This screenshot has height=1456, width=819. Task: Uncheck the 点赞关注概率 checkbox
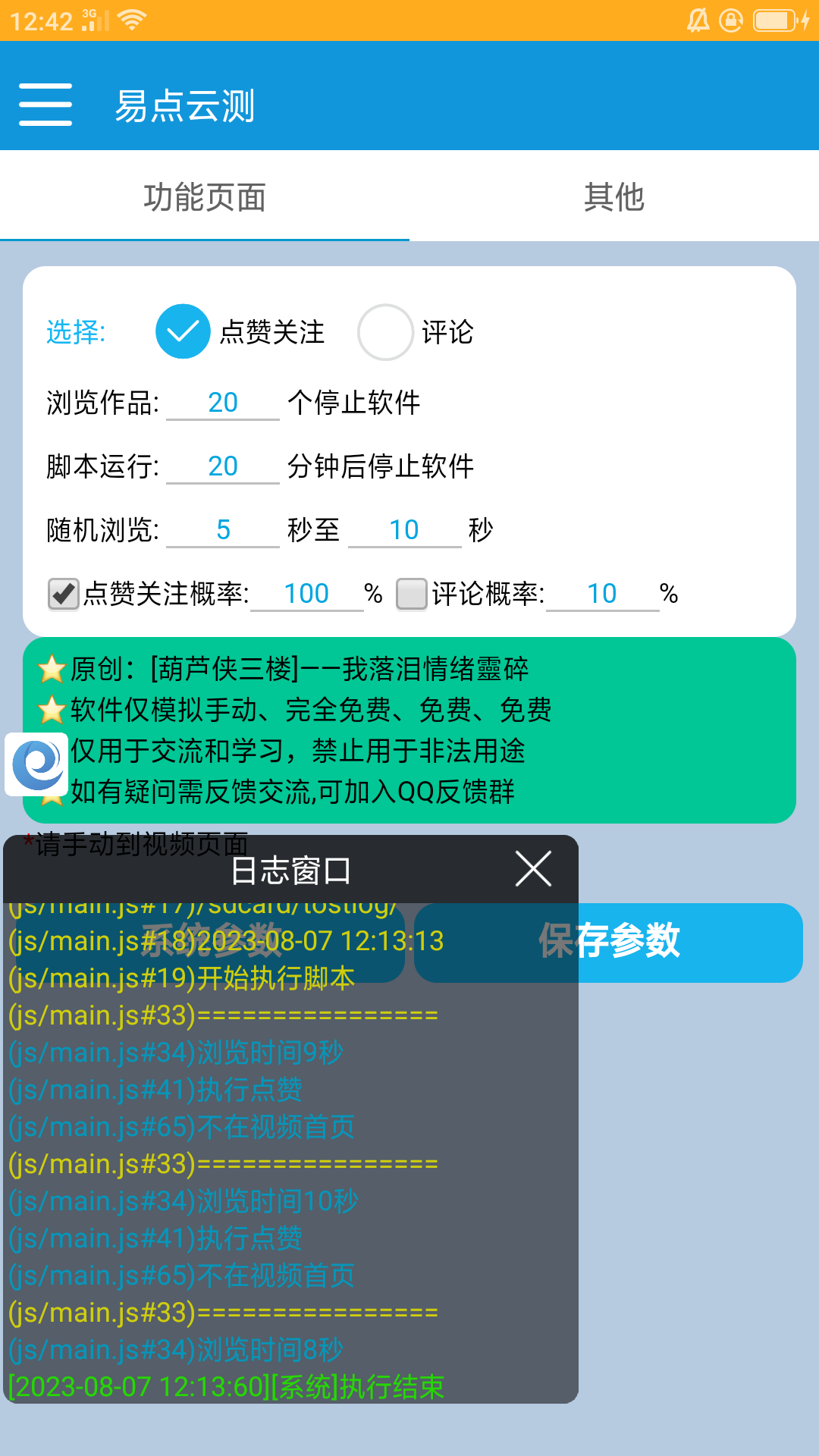(64, 594)
